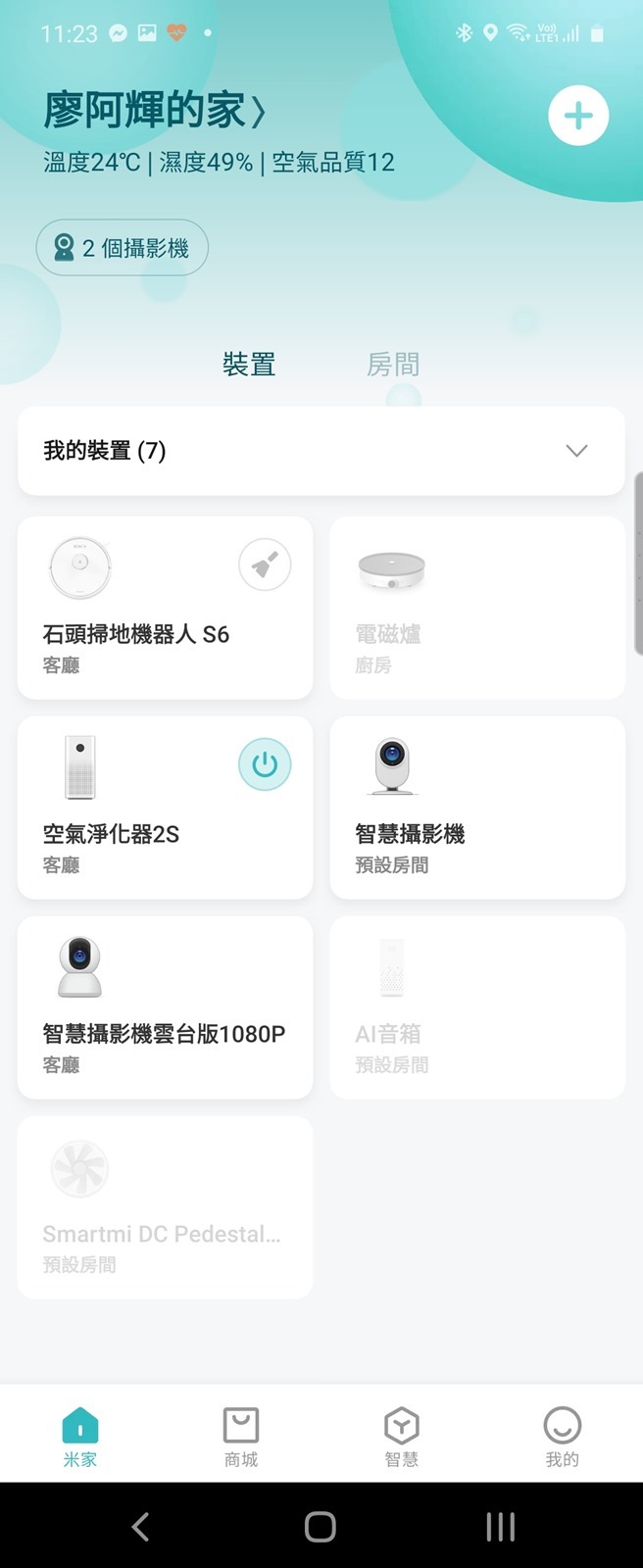Open Smartmi DC Pedestal fan card

pyautogui.click(x=165, y=1208)
